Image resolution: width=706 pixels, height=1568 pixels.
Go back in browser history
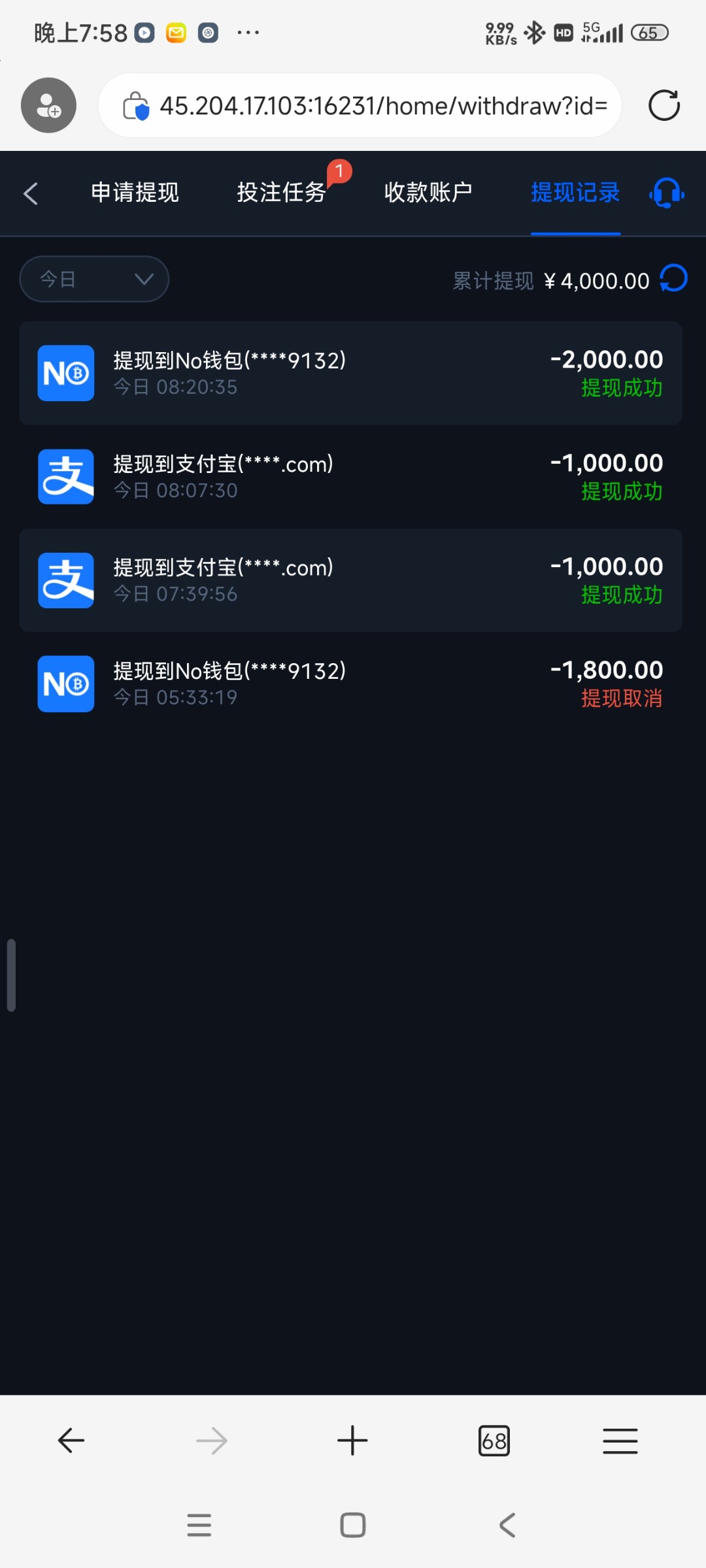coord(71,1441)
